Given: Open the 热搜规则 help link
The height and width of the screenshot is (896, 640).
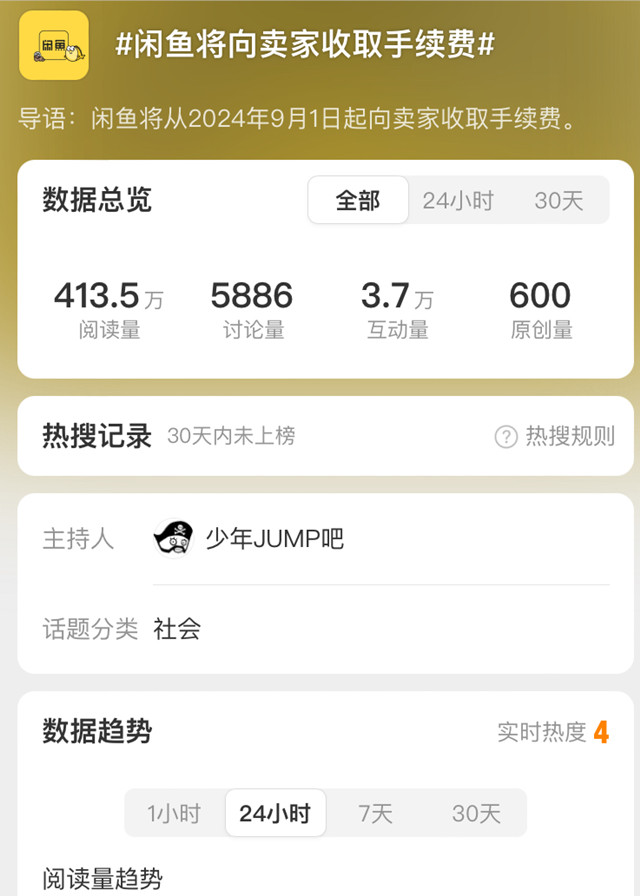Looking at the screenshot, I should coord(556,436).
